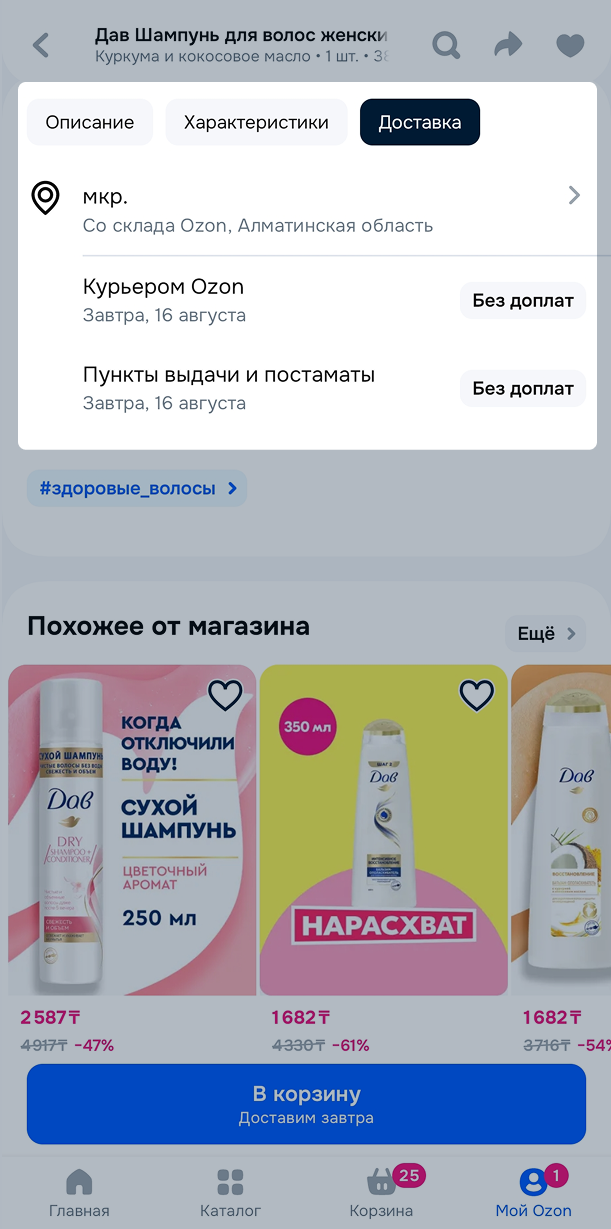The image size is (611, 1229).
Task: Go back using the top arrow
Action: 41,45
